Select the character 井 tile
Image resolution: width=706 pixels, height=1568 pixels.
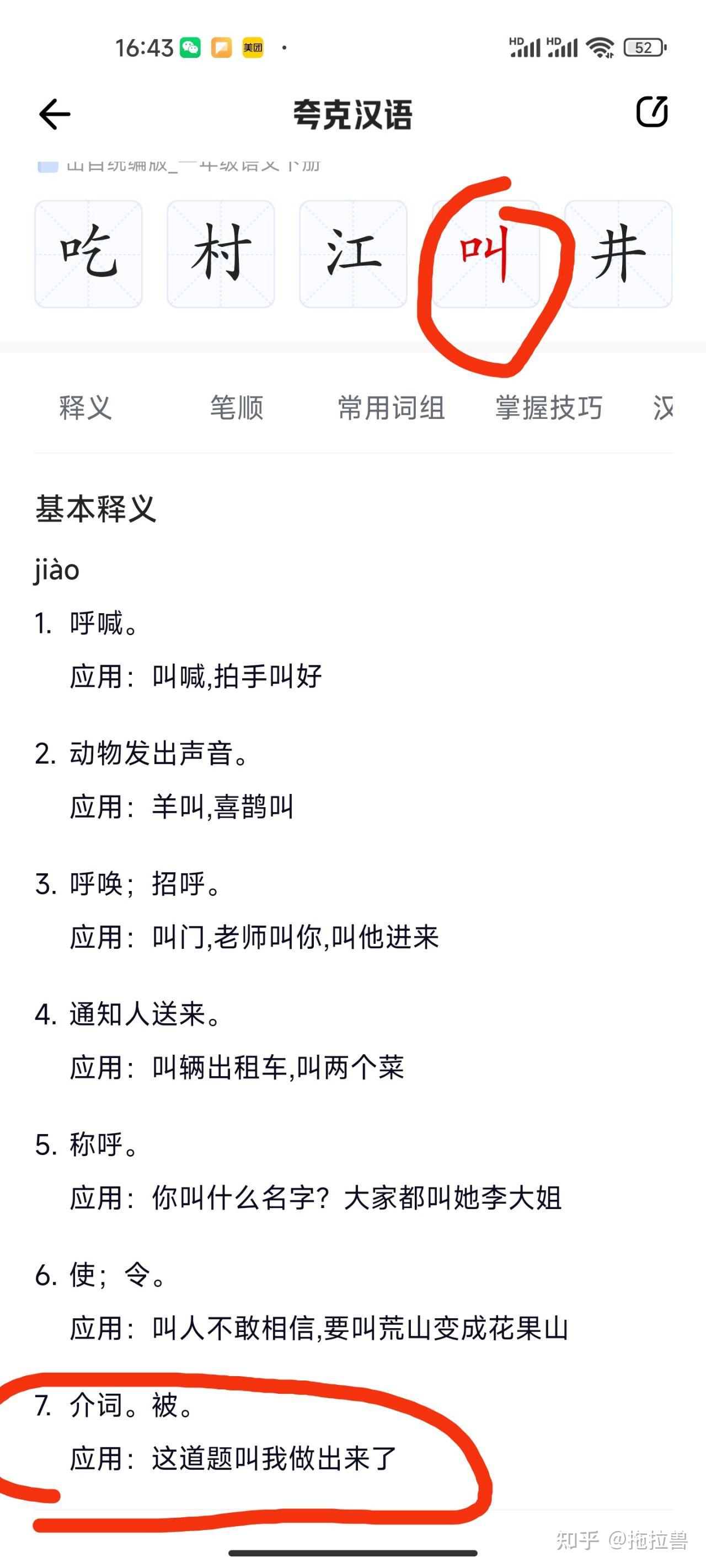618,254
